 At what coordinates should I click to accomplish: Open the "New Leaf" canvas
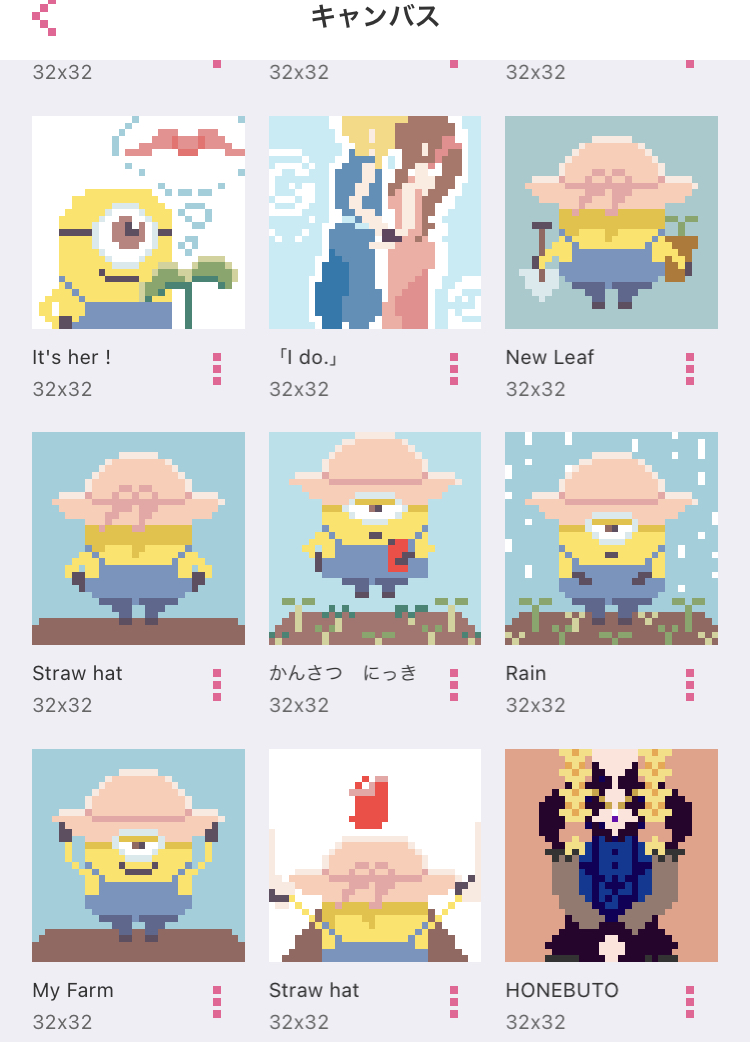(x=611, y=222)
